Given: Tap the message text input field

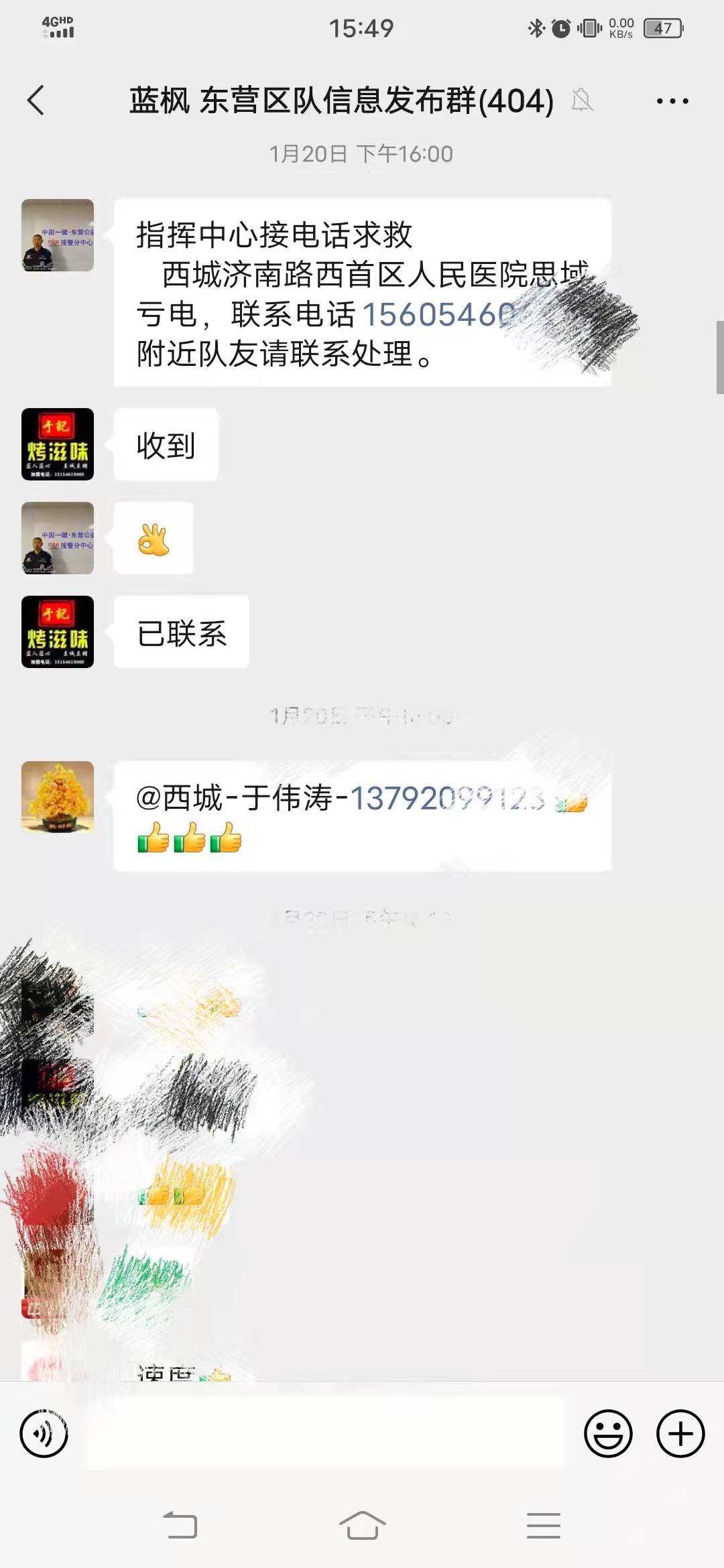Looking at the screenshot, I should pyautogui.click(x=325, y=1433).
